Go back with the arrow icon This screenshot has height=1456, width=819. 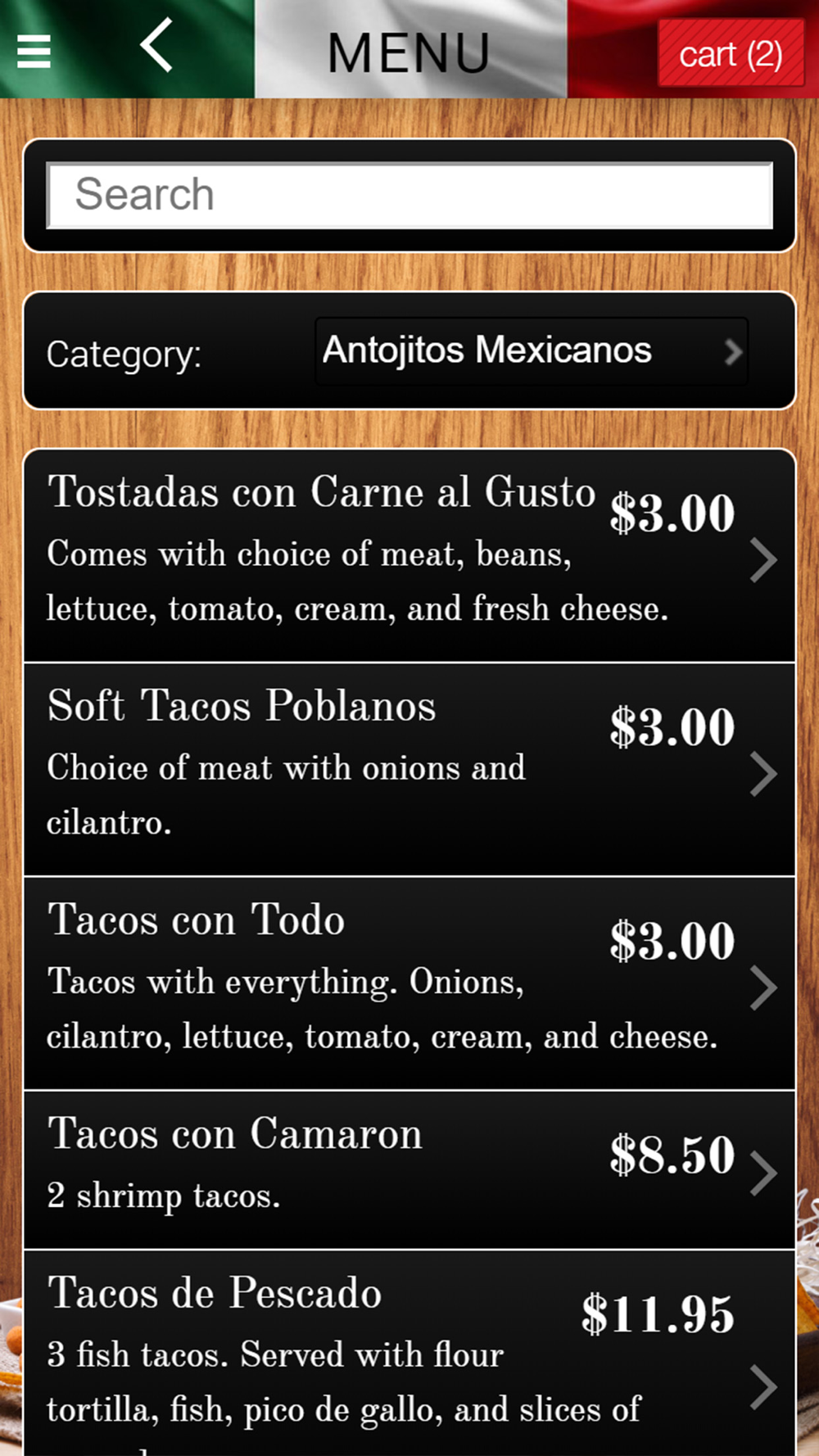[156, 47]
